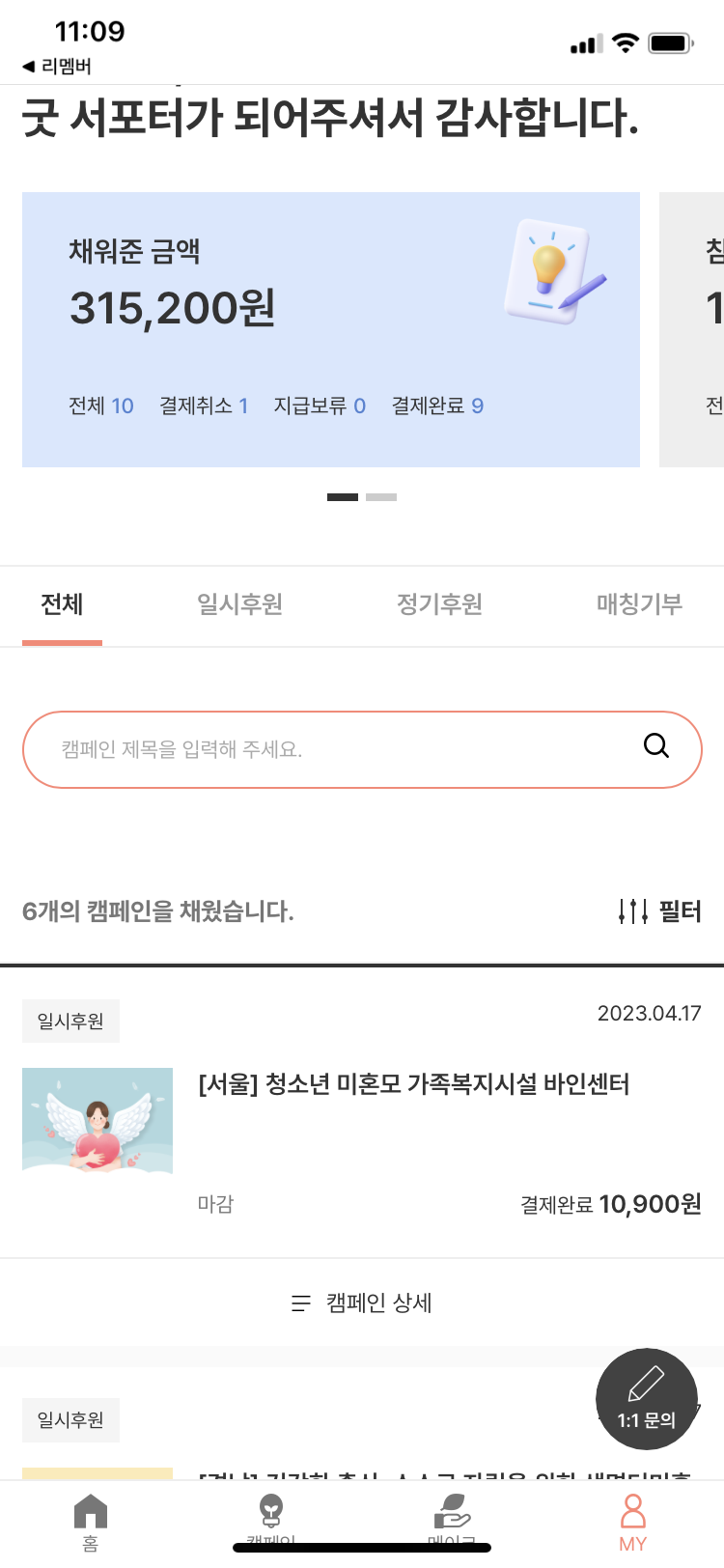Tap 캠페인 상세 under the 바인센터 campaign
The image size is (724, 1568).
(x=362, y=1302)
